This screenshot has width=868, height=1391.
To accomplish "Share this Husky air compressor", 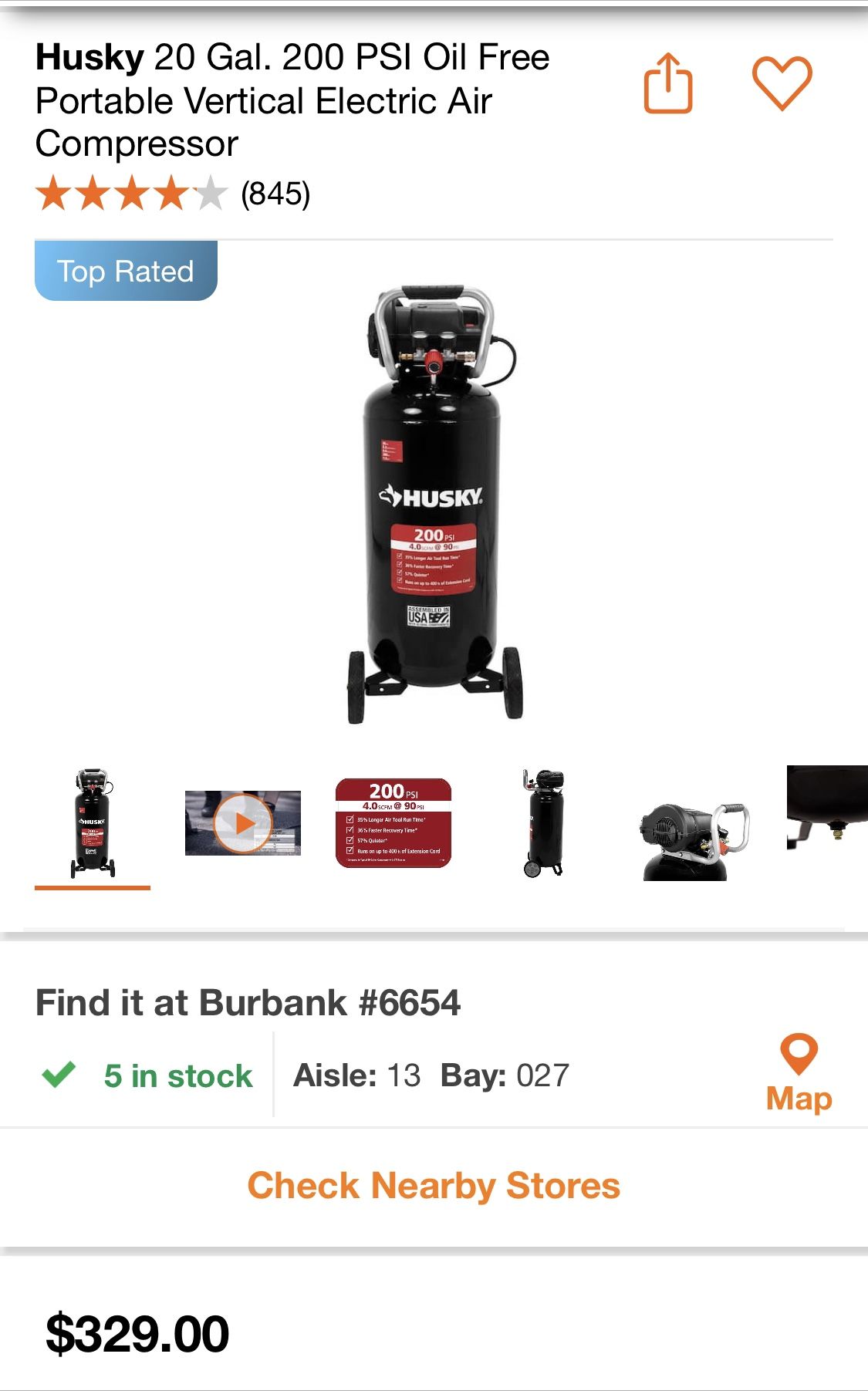I will (x=668, y=83).
